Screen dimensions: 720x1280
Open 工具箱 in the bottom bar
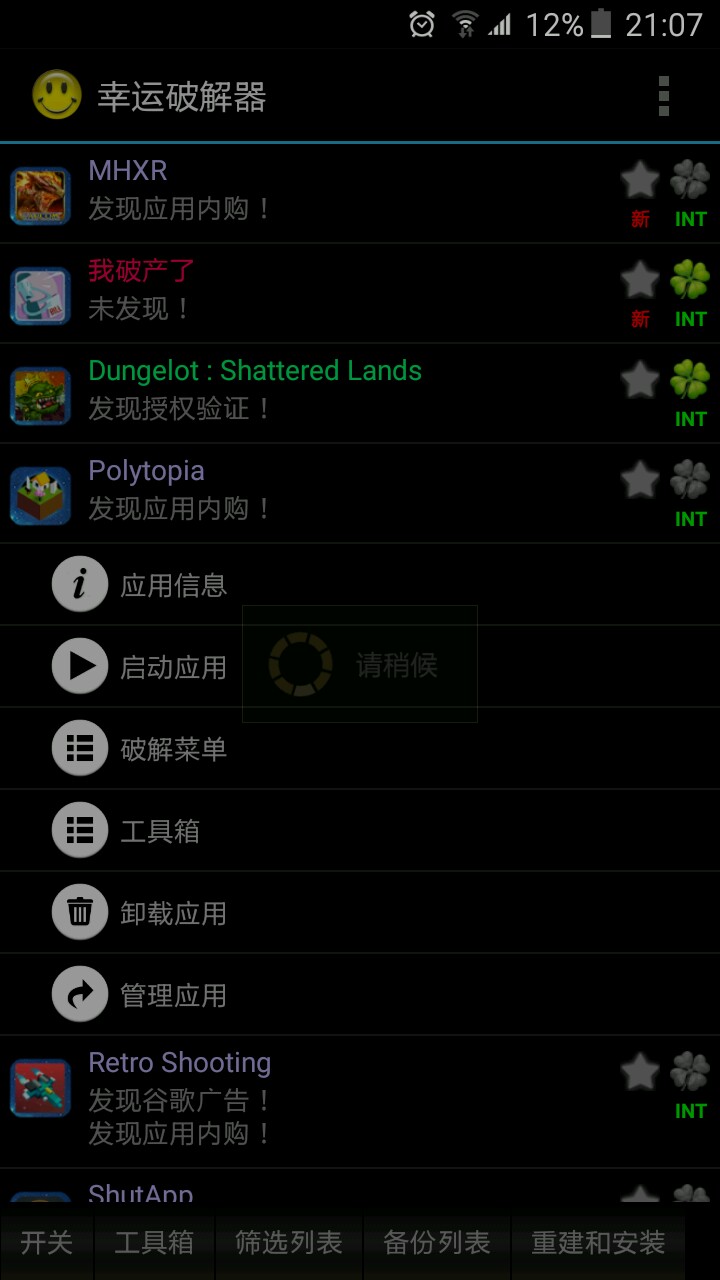tap(154, 1243)
